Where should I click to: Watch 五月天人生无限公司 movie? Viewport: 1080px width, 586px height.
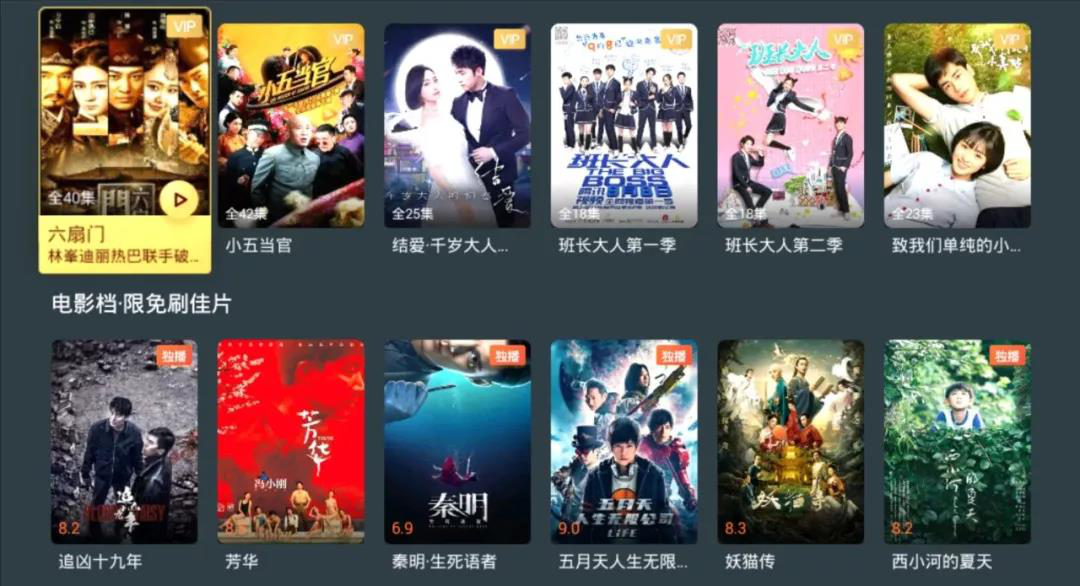pyautogui.click(x=624, y=441)
